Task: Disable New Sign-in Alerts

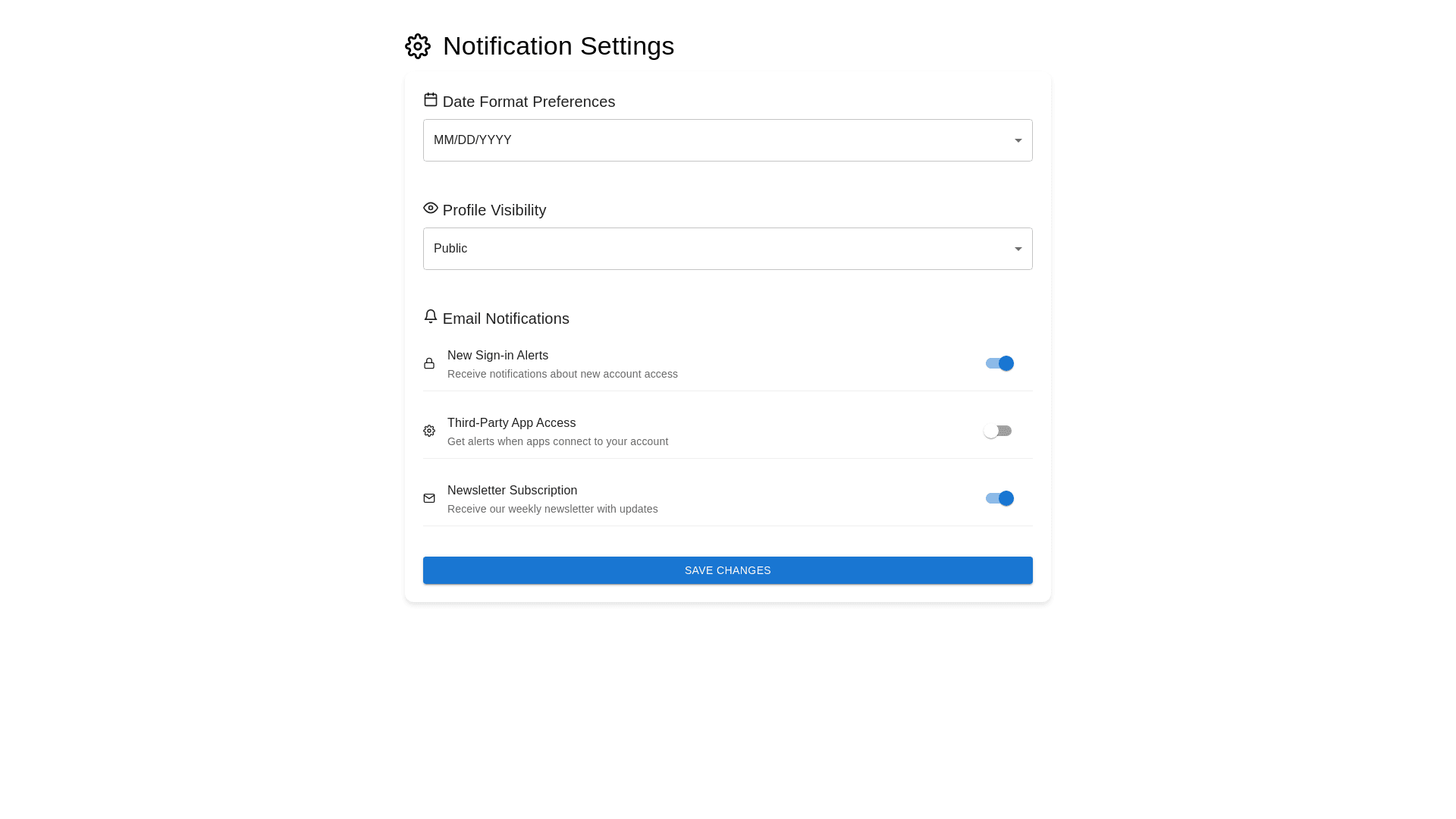Action: [999, 363]
